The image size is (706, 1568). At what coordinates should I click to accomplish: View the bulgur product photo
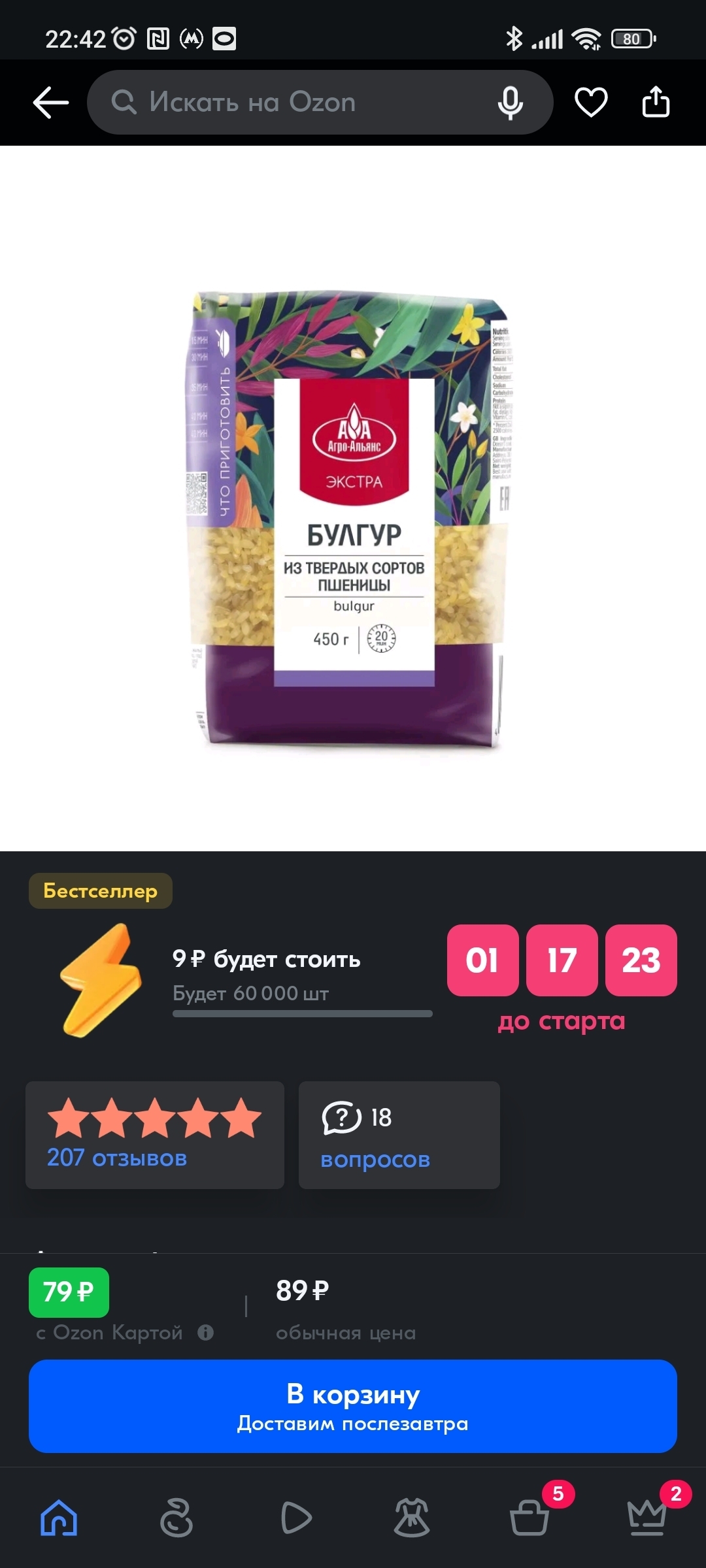pyautogui.click(x=353, y=516)
